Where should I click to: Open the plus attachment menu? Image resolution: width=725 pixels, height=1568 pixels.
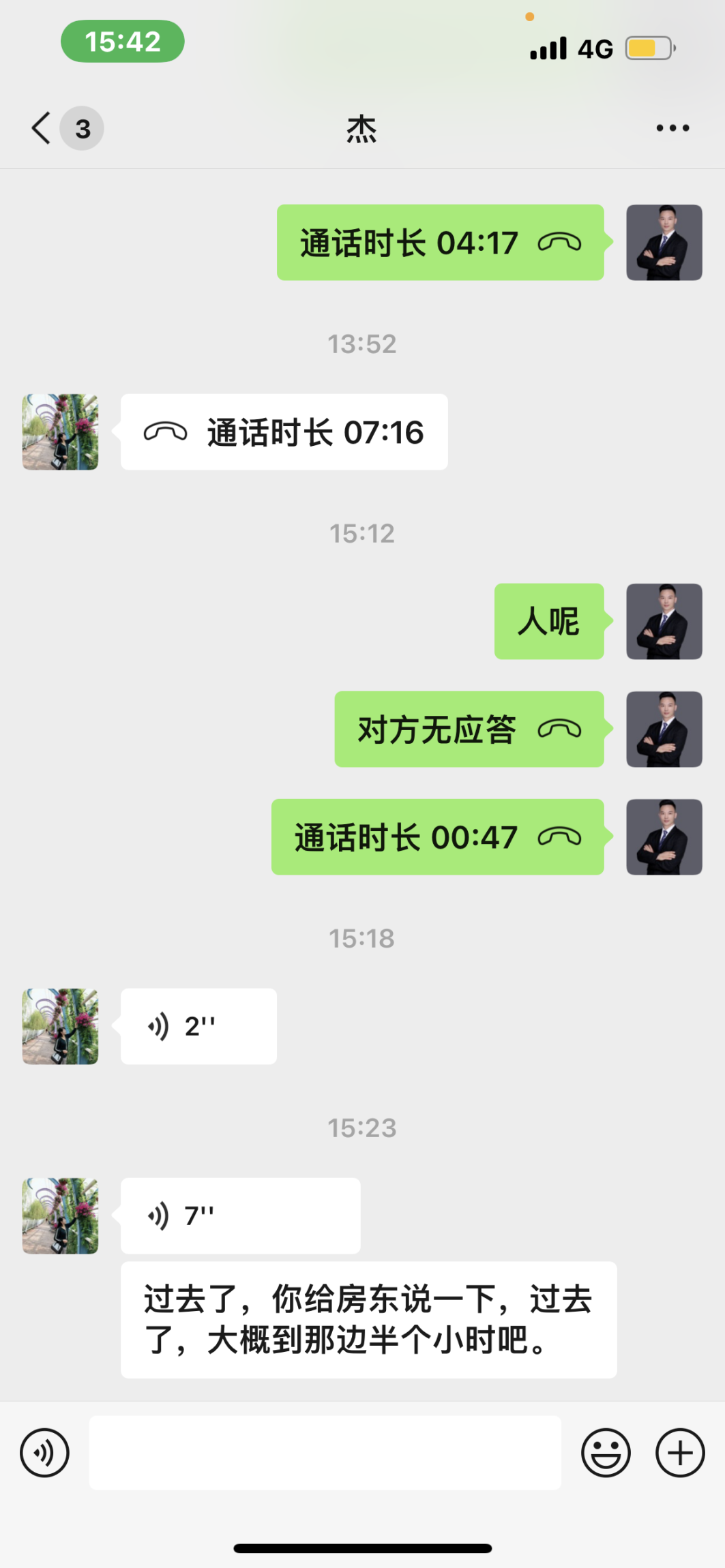pyautogui.click(x=680, y=1453)
